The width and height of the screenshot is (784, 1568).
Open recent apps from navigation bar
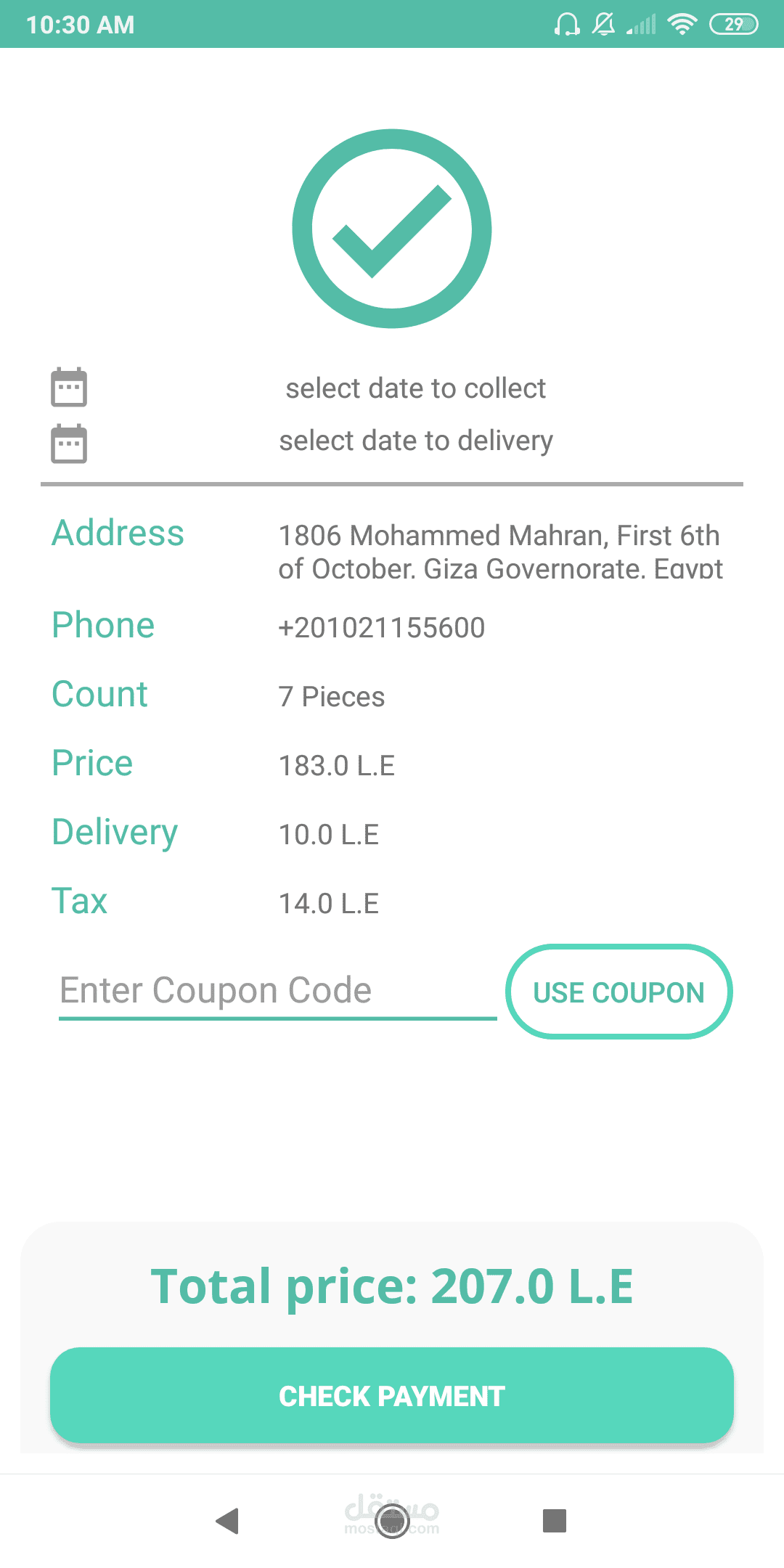(x=555, y=1520)
